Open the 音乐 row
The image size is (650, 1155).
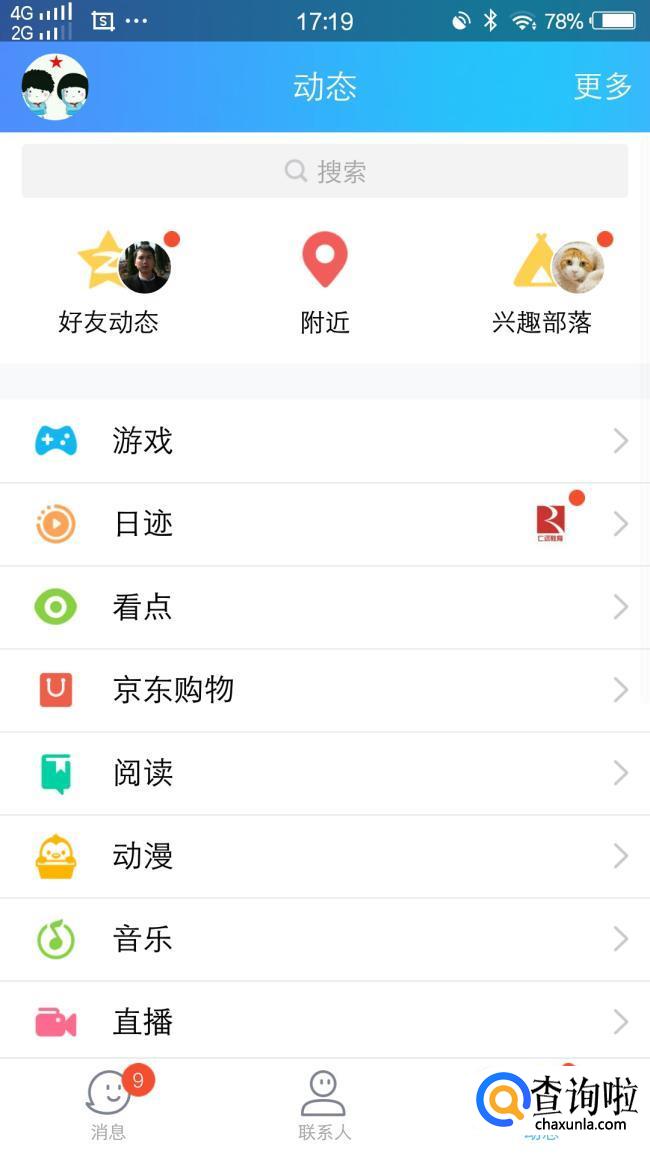pyautogui.click(x=325, y=939)
